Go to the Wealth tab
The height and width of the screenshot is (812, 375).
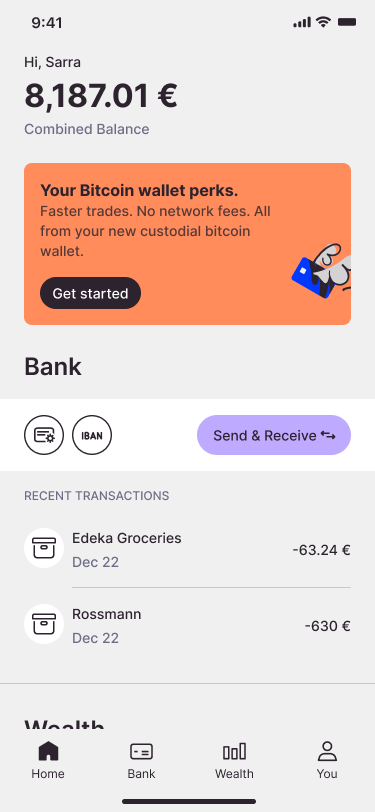pyautogui.click(x=234, y=760)
